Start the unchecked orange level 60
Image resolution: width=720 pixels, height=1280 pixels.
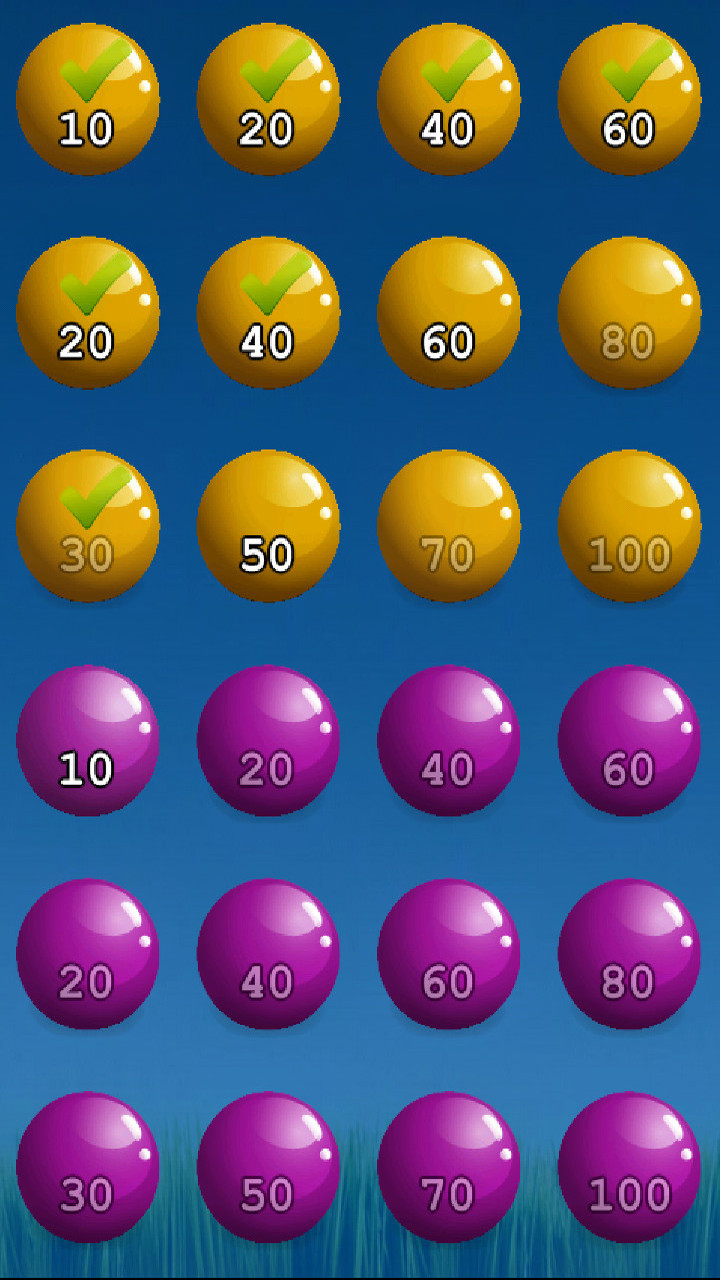coord(449,312)
